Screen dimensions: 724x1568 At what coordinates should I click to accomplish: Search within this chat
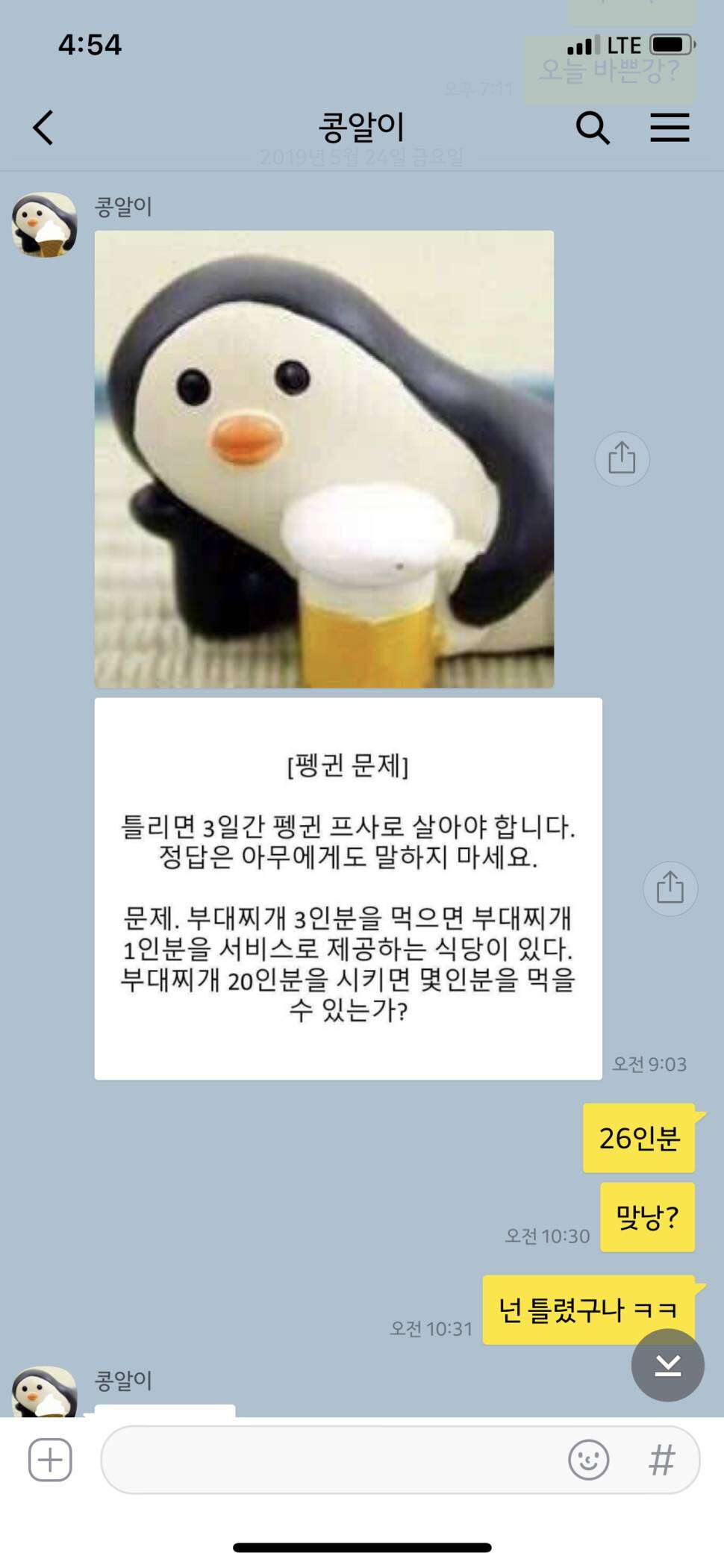click(593, 128)
